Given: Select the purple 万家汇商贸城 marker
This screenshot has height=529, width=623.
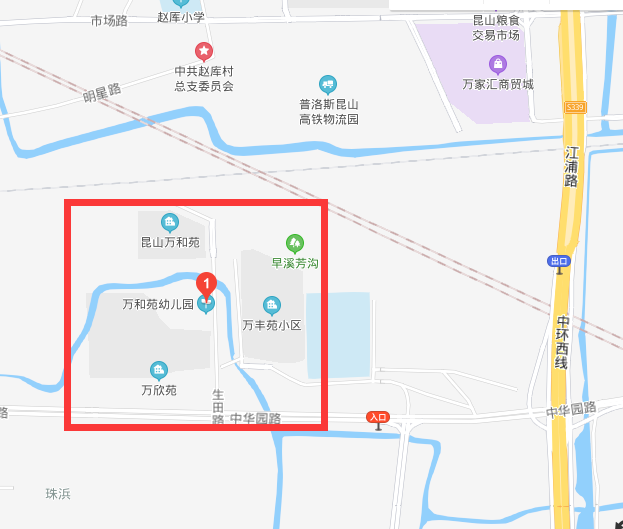Looking at the screenshot, I should tap(498, 64).
